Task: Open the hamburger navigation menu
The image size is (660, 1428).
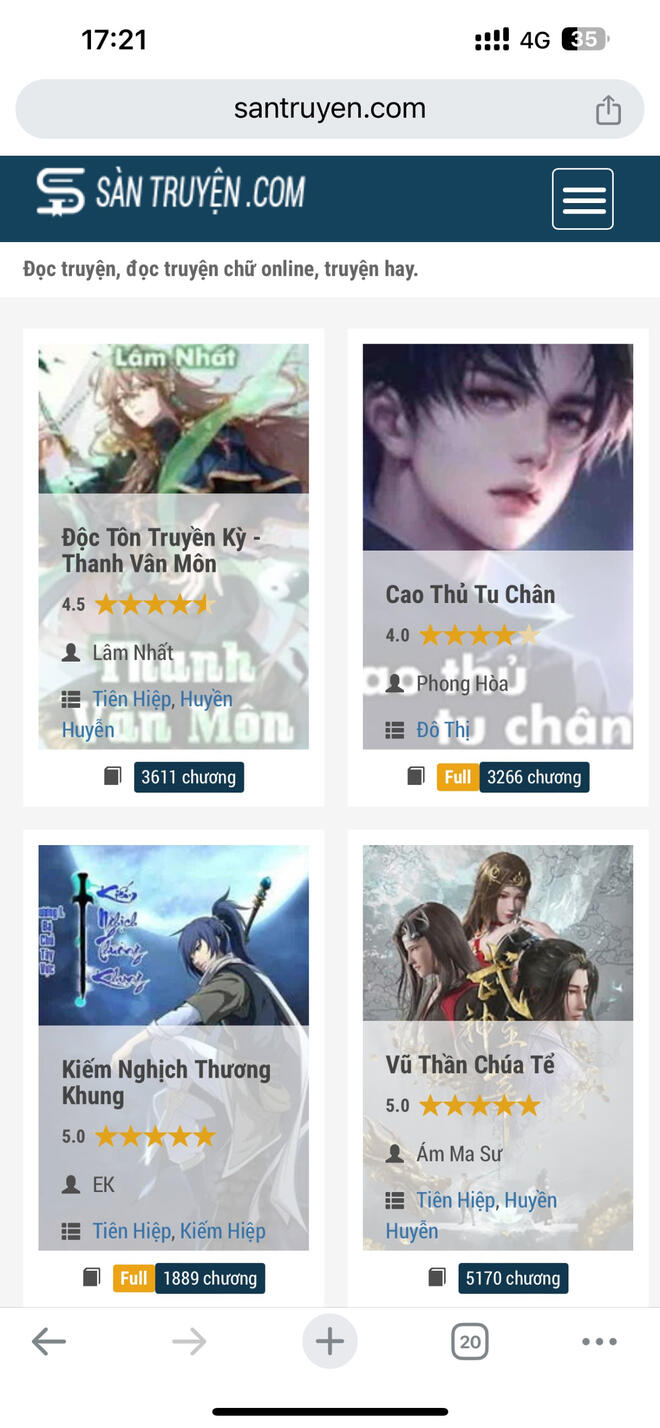Action: point(582,199)
